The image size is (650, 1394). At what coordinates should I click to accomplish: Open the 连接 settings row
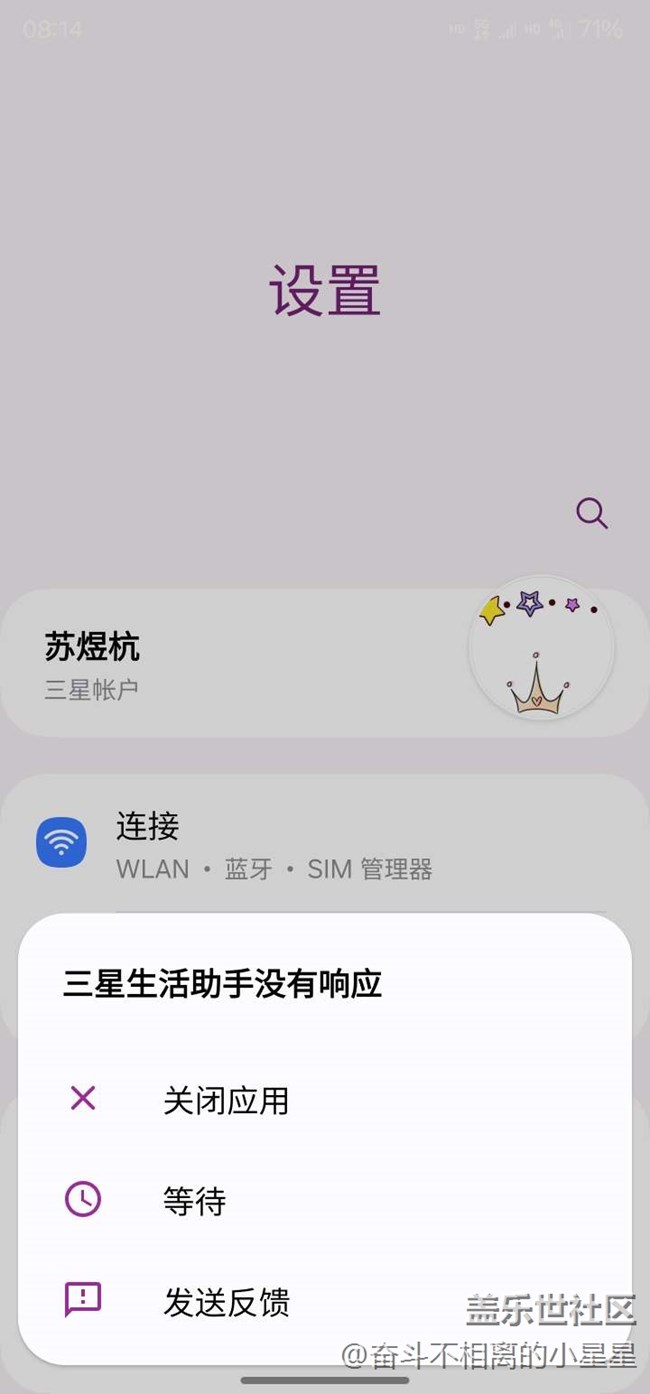click(274, 844)
